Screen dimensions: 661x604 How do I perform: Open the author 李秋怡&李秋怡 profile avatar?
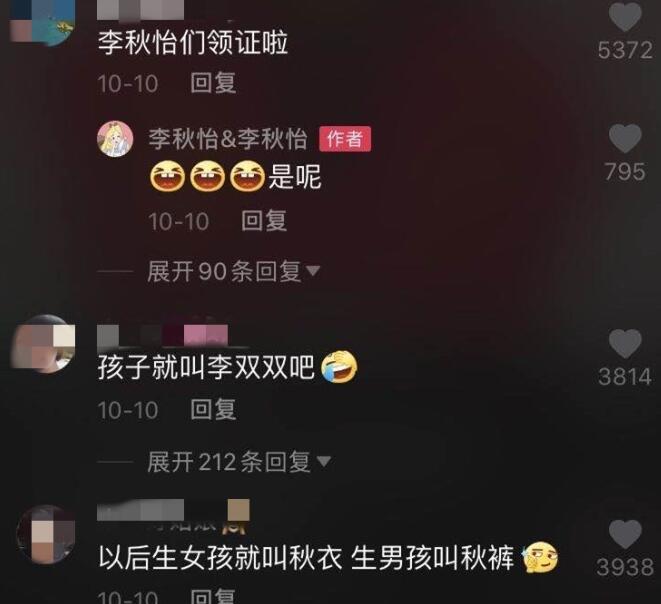coord(115,139)
